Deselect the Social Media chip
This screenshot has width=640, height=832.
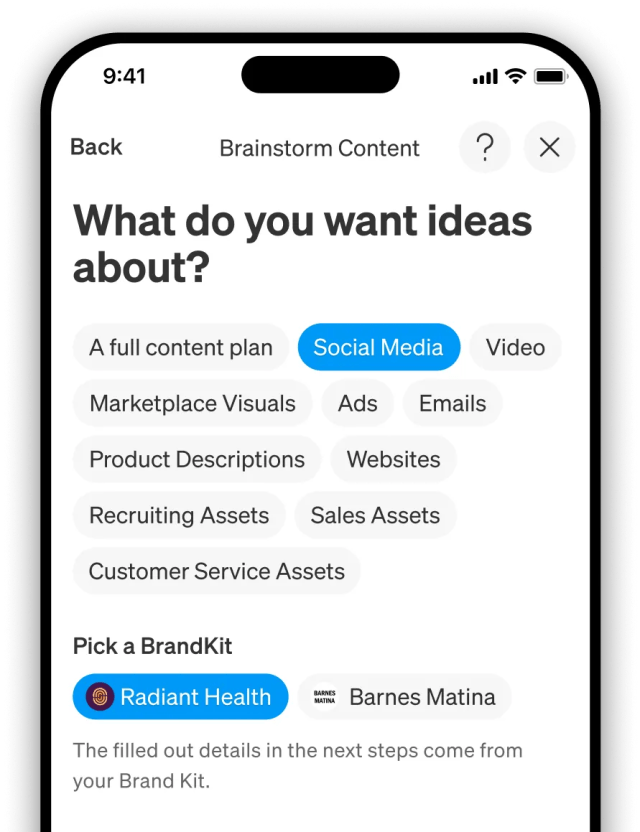[x=378, y=348]
